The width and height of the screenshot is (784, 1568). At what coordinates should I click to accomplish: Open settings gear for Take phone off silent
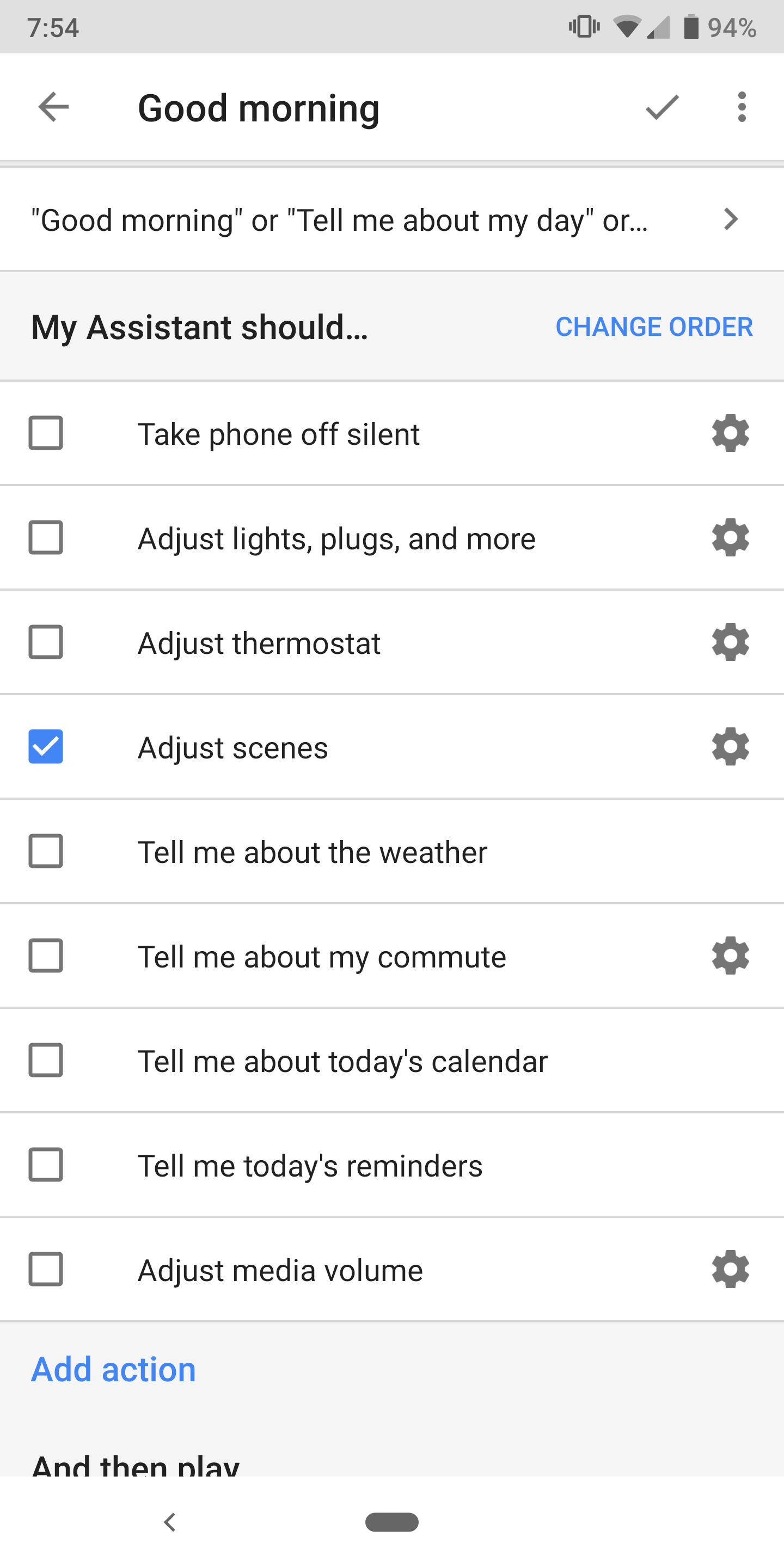coord(731,433)
